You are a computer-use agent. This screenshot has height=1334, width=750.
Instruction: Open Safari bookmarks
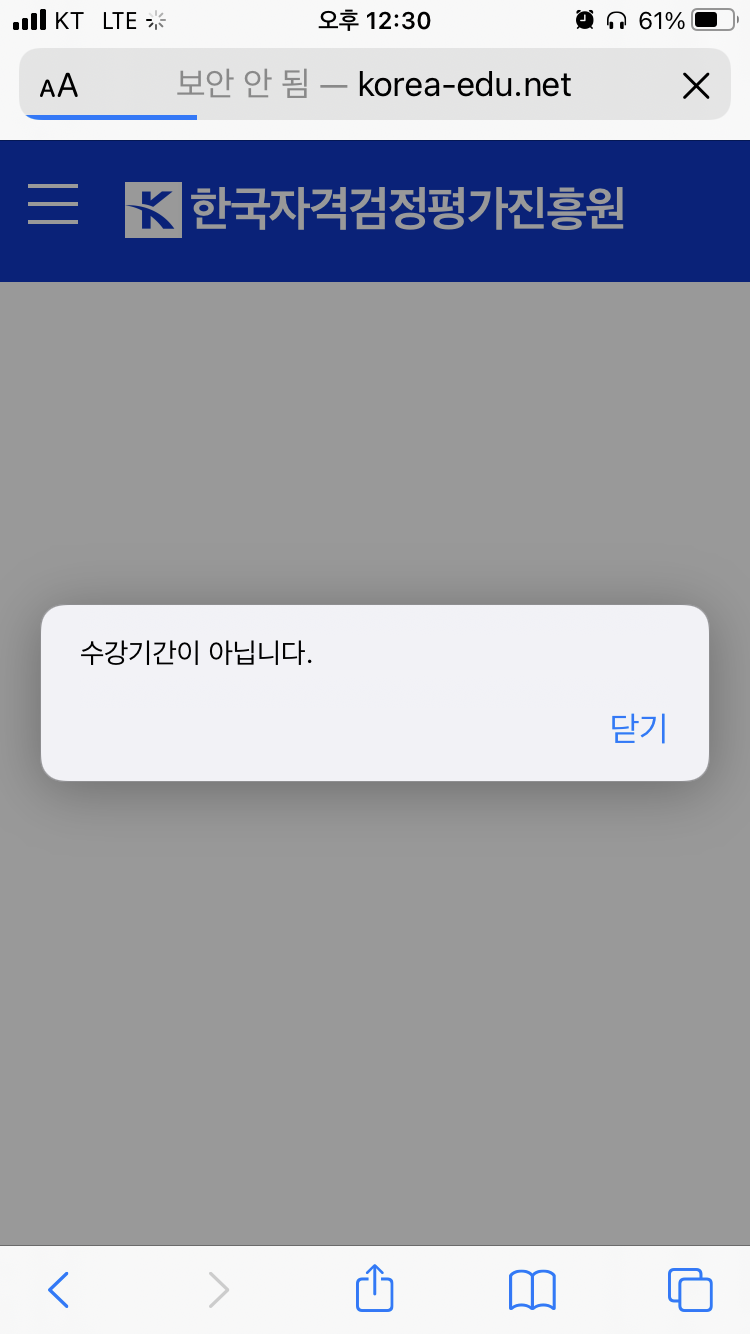533,1290
